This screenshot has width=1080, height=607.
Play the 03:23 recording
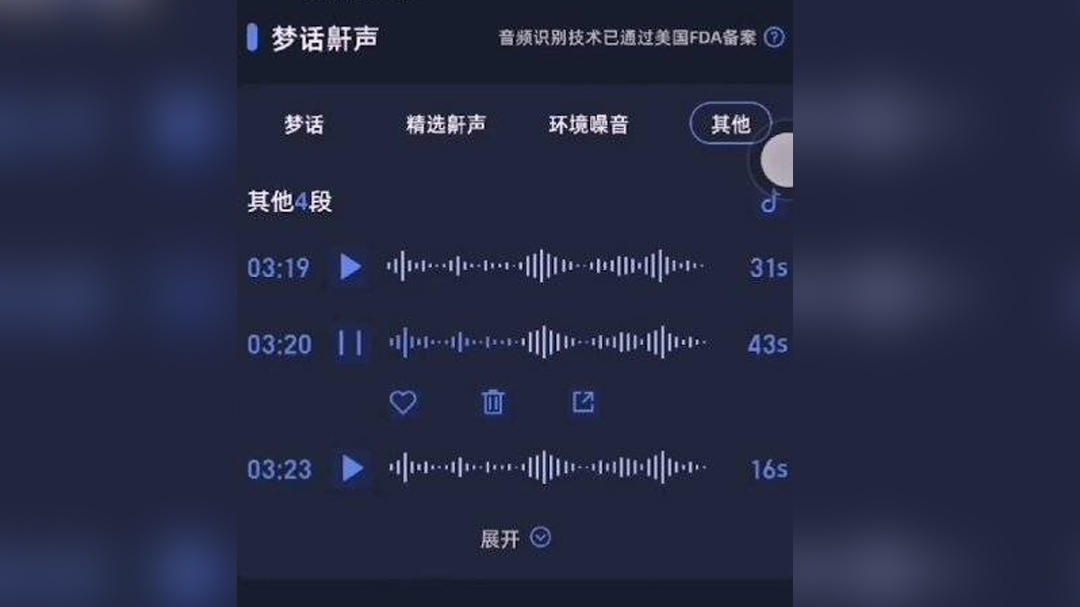tap(352, 468)
